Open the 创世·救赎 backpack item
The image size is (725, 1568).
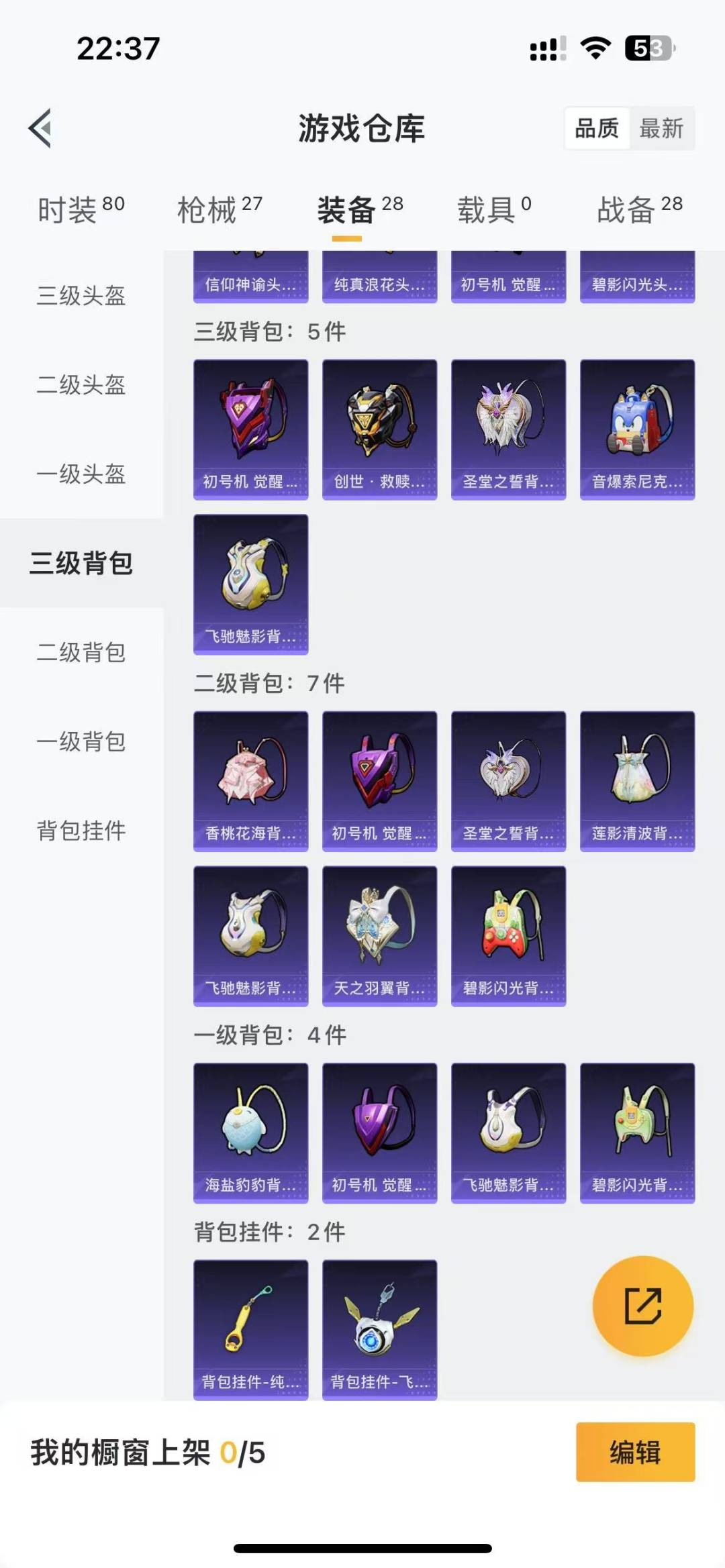point(379,429)
